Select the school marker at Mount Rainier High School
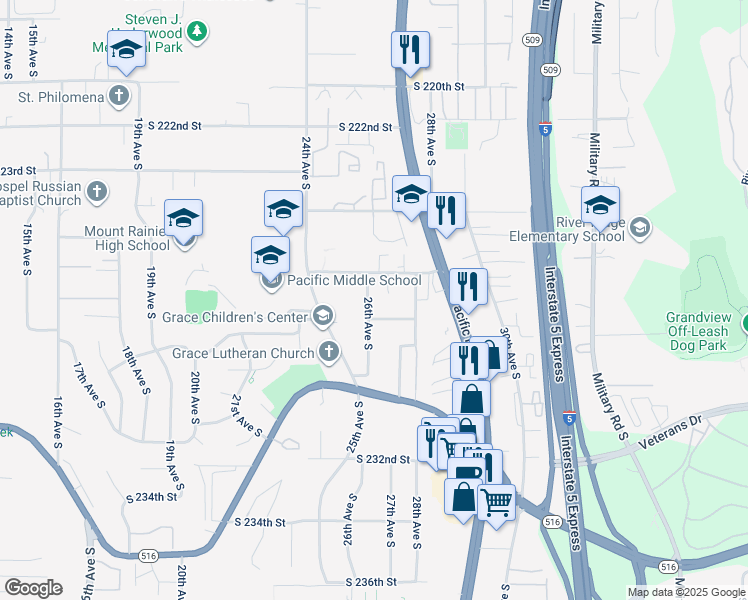 [x=184, y=218]
